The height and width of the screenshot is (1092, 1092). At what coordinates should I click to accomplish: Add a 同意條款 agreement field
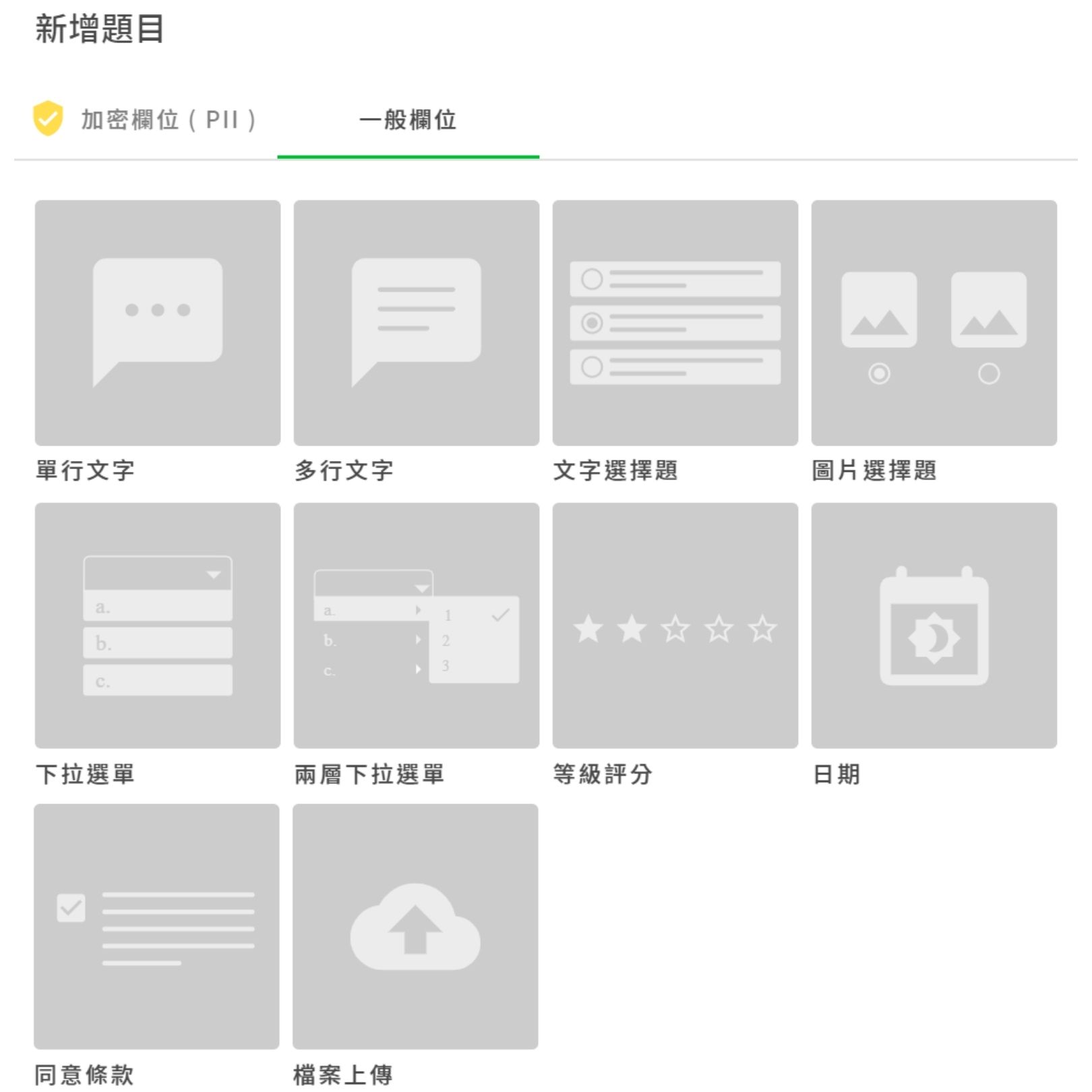click(x=156, y=926)
